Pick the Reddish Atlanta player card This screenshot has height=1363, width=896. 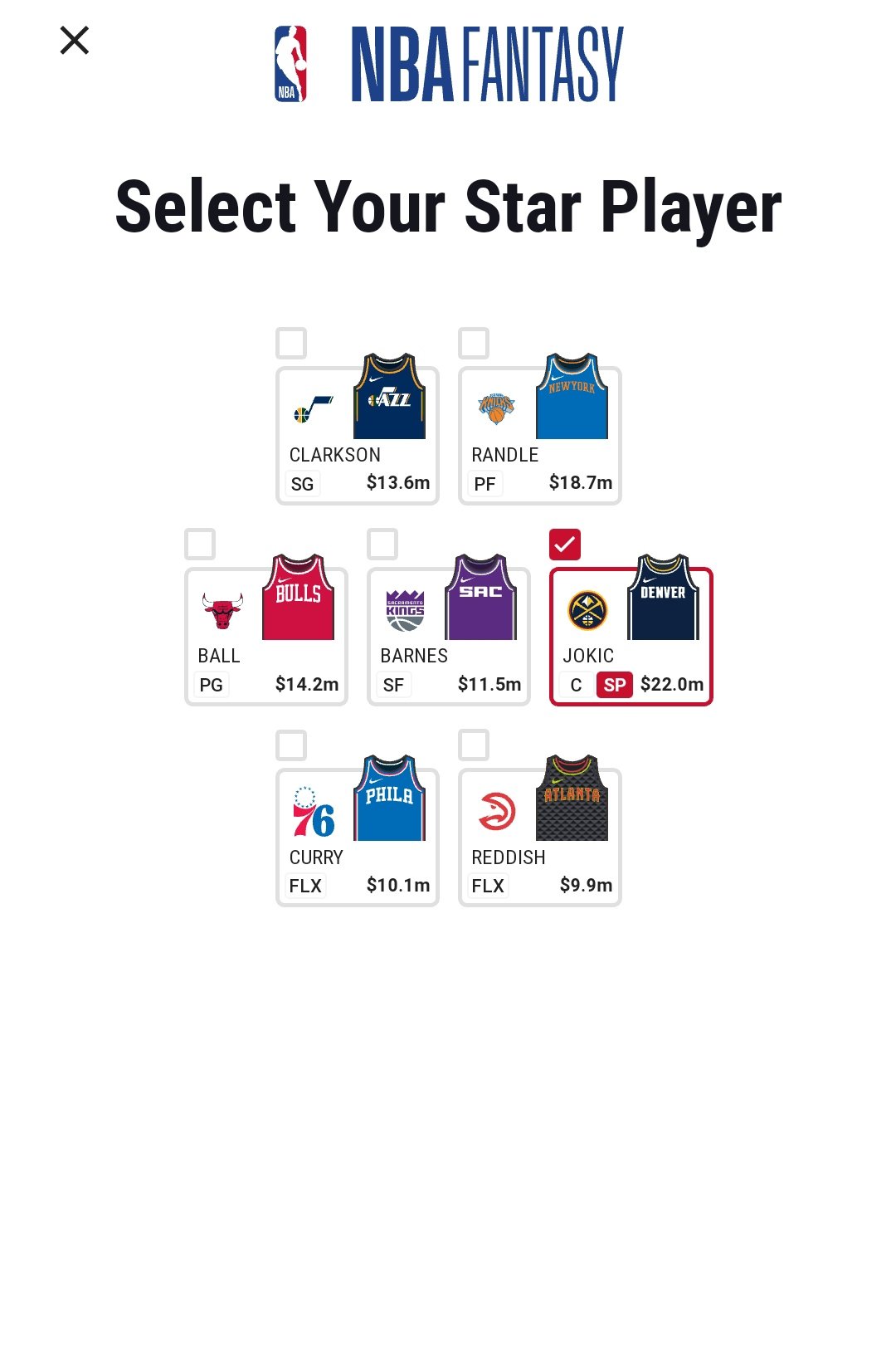tap(540, 838)
